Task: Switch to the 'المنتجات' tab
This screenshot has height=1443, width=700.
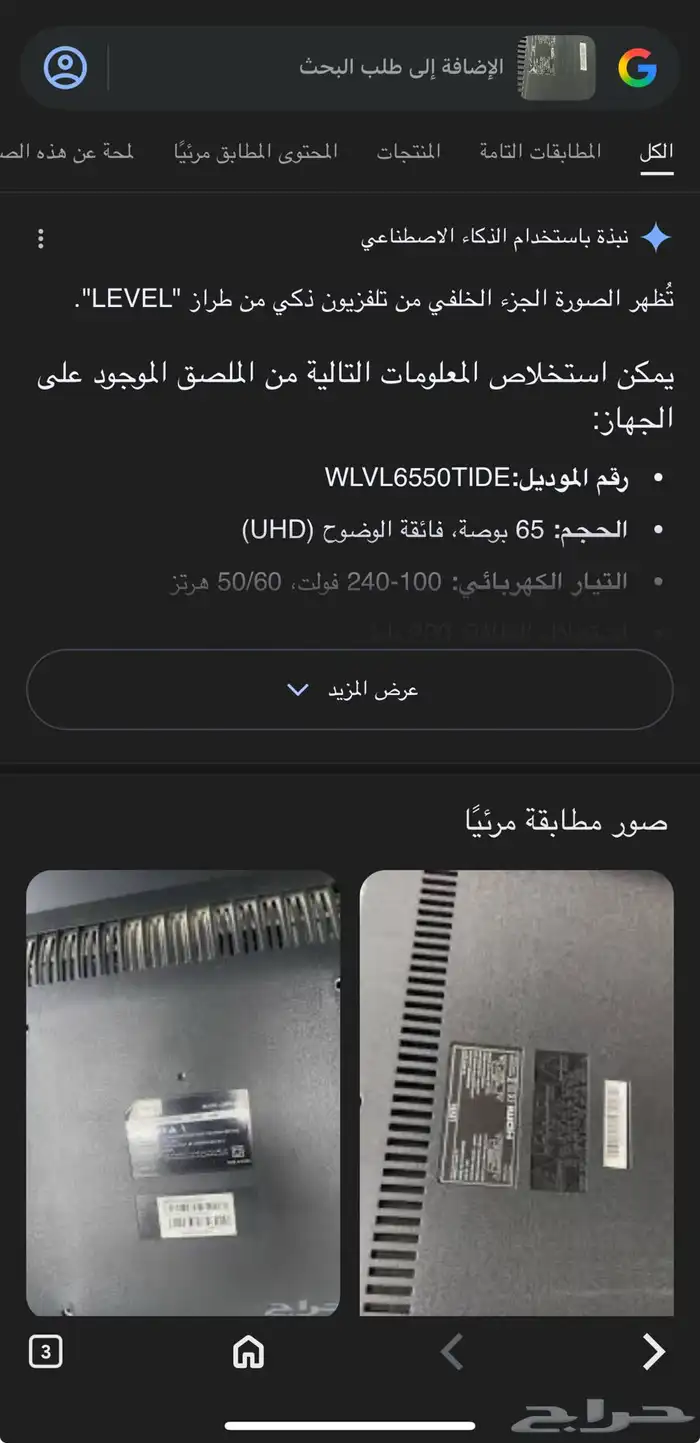Action: click(x=408, y=152)
